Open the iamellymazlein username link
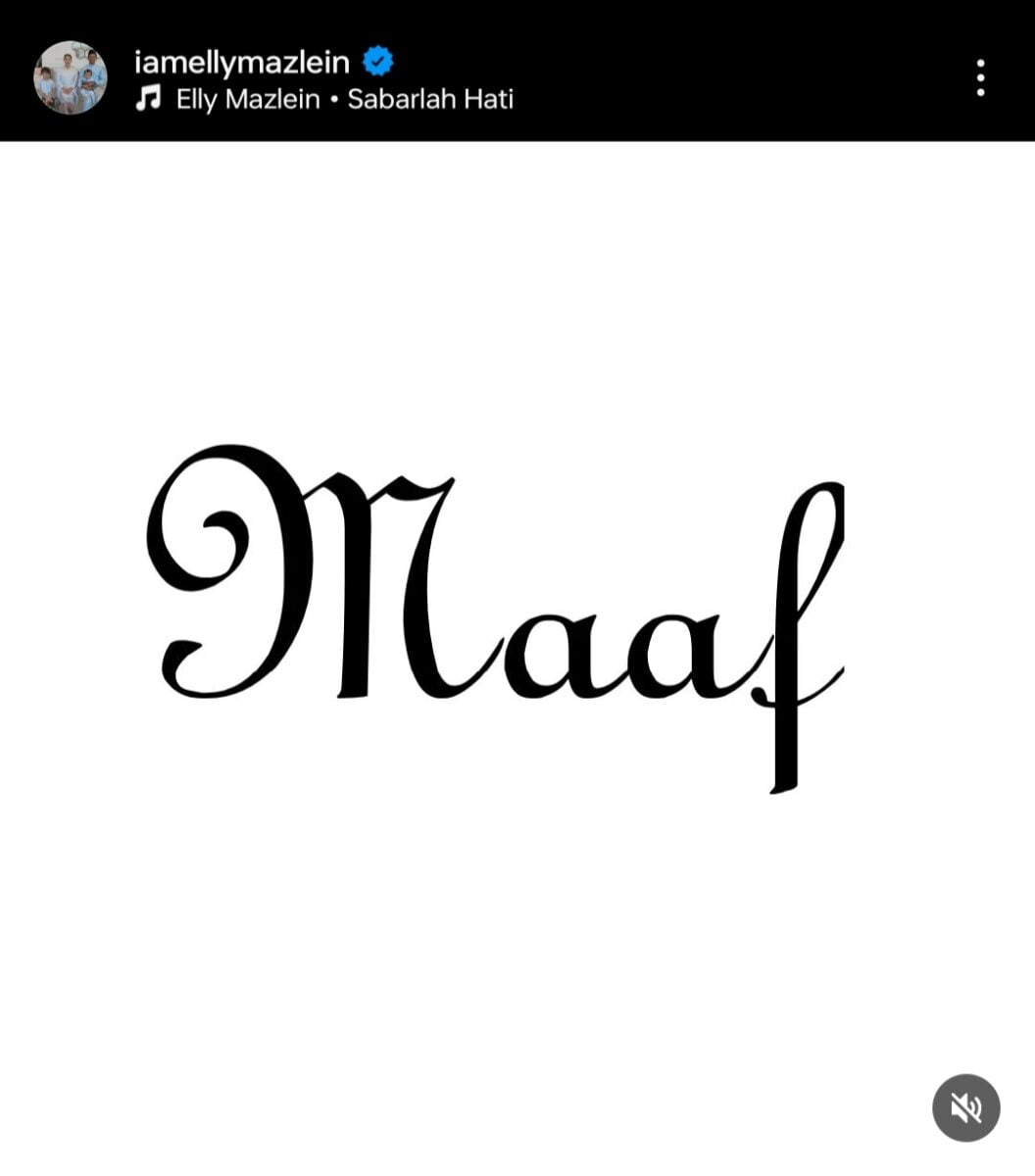 point(241,62)
